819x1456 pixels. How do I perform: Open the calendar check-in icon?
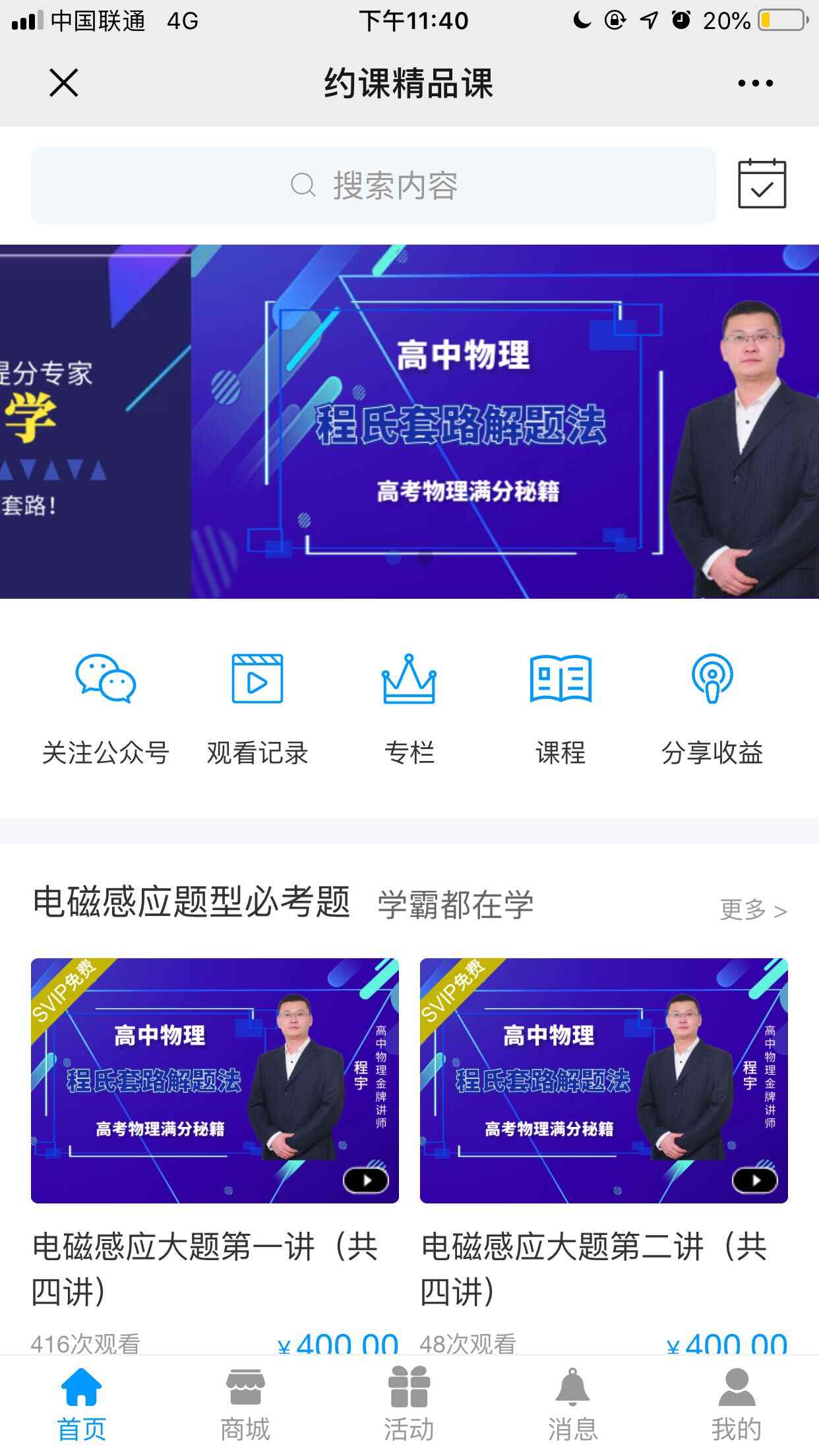(762, 184)
